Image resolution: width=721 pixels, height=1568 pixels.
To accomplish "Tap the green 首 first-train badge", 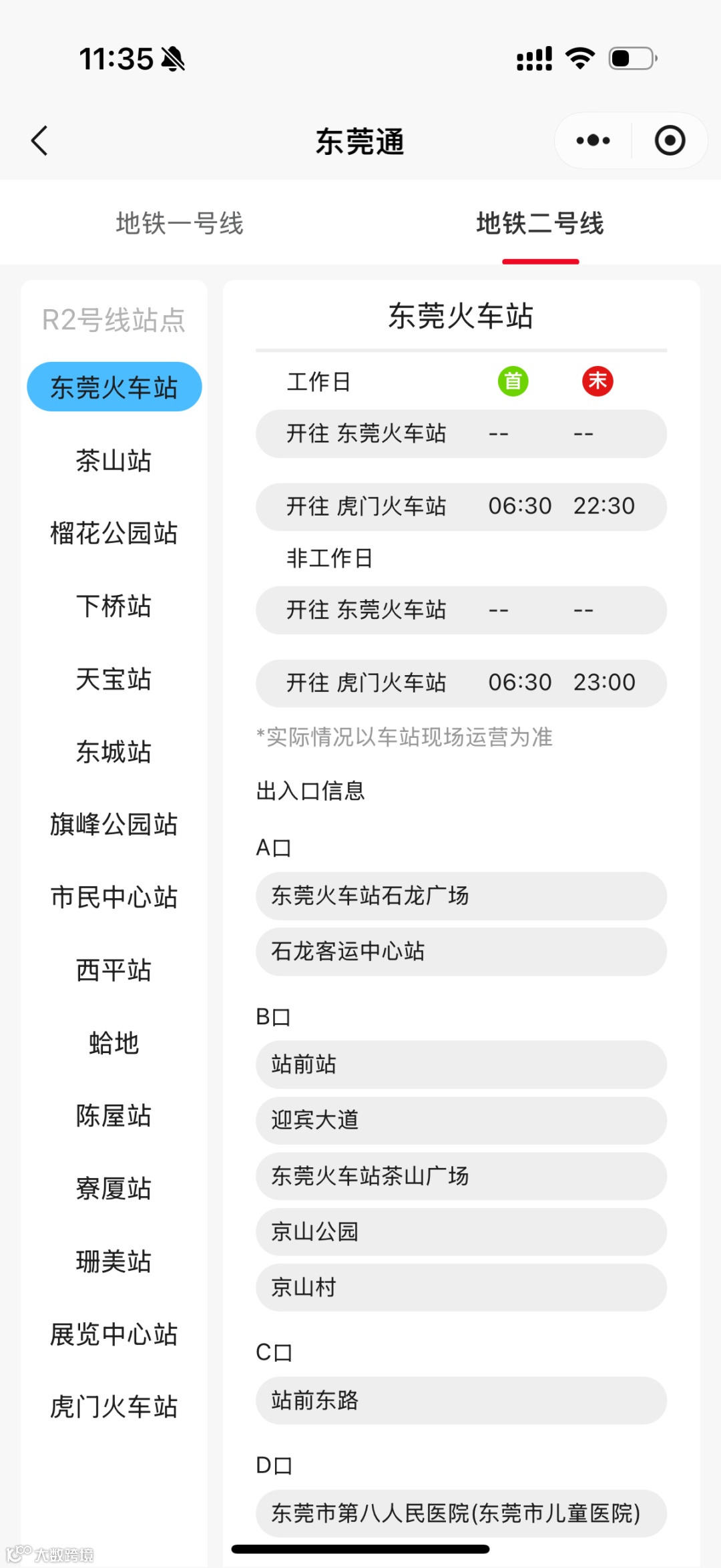I will [x=513, y=381].
